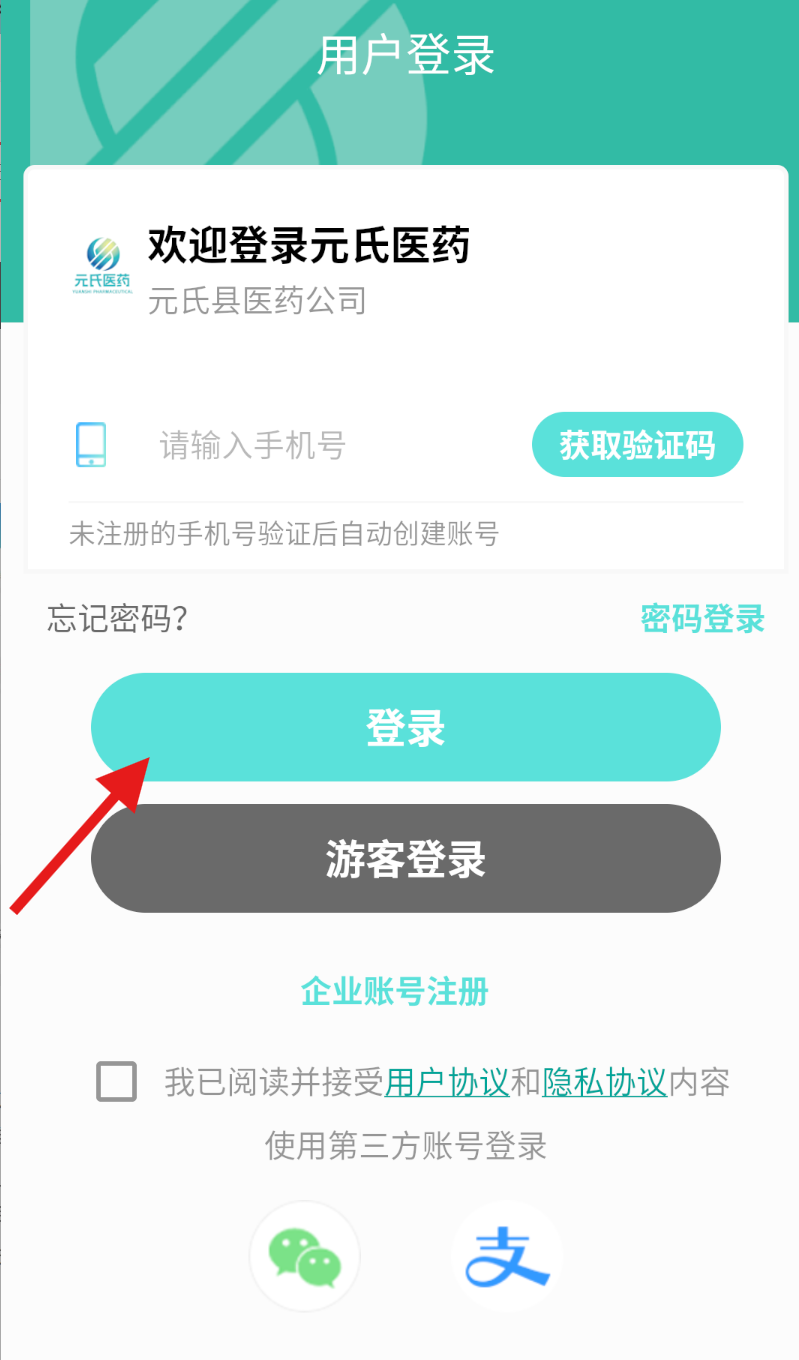Open 企业账号注册 registration
799x1360 pixels.
pyautogui.click(x=395, y=992)
